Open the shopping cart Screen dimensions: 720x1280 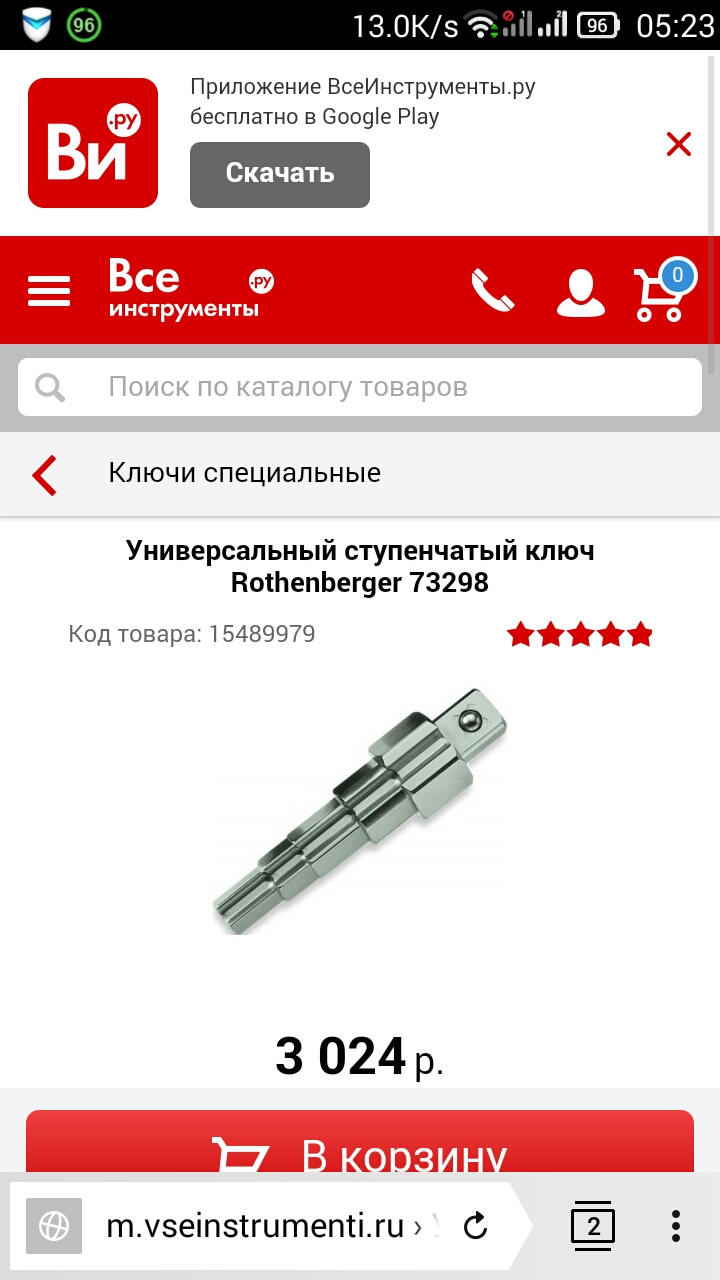662,292
